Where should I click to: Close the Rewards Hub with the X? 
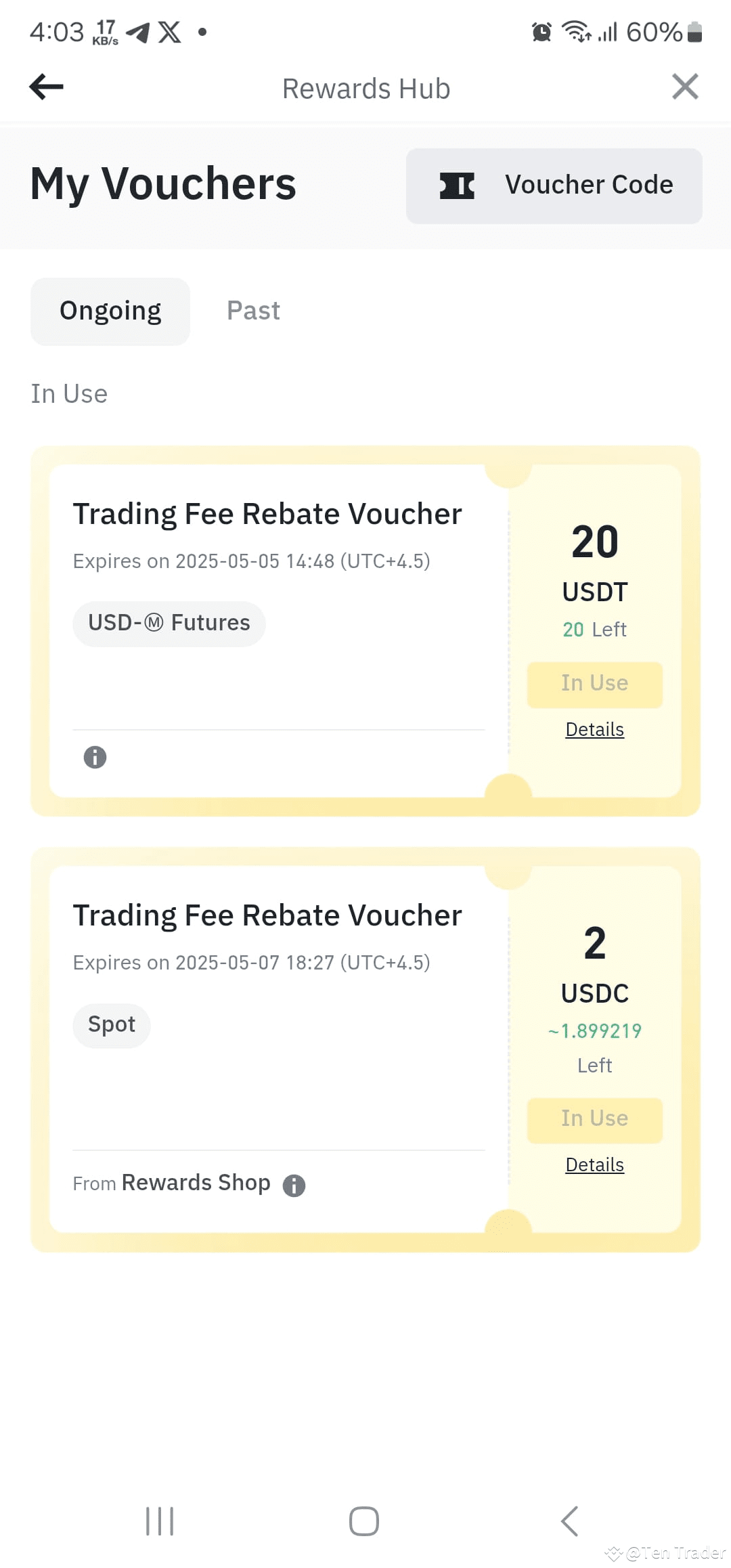coord(685,87)
